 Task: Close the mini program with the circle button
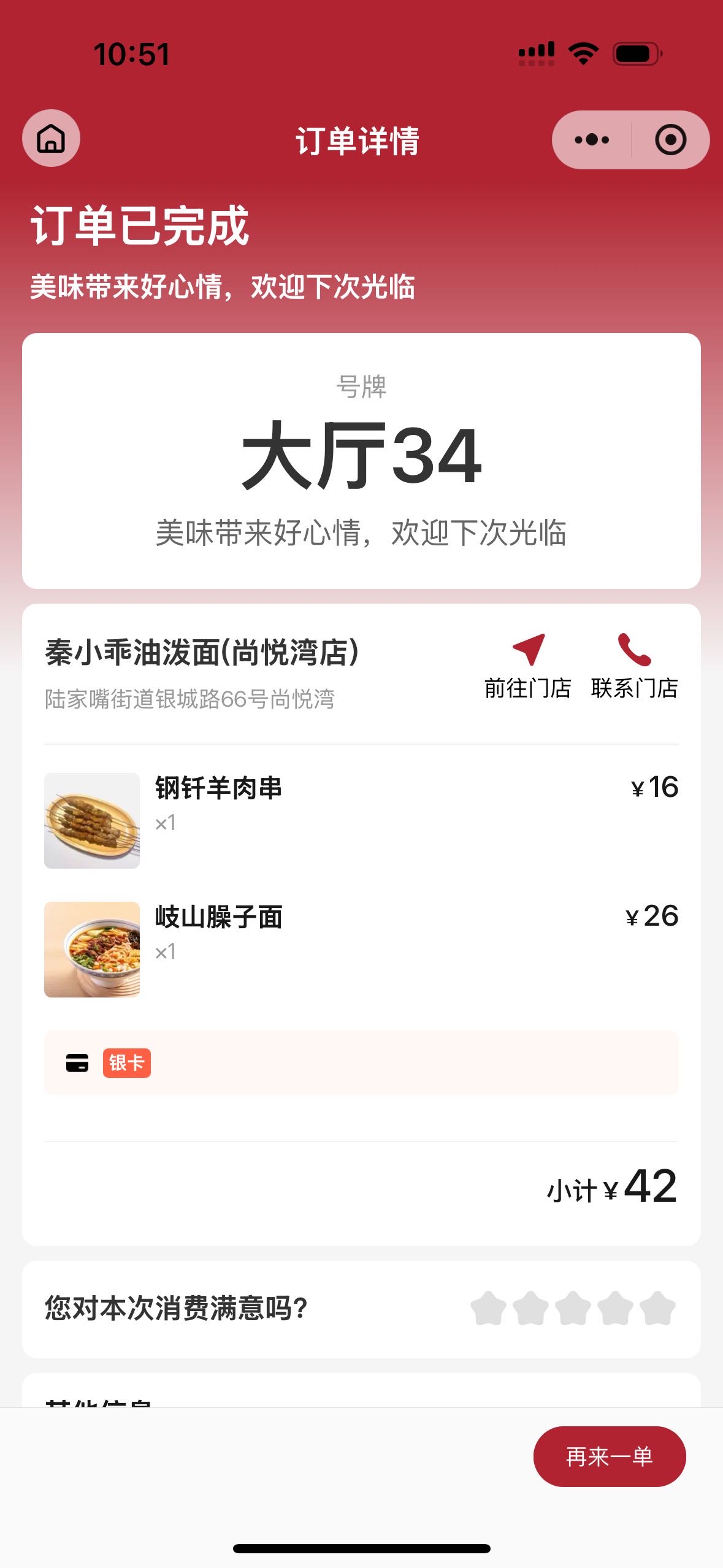[670, 140]
